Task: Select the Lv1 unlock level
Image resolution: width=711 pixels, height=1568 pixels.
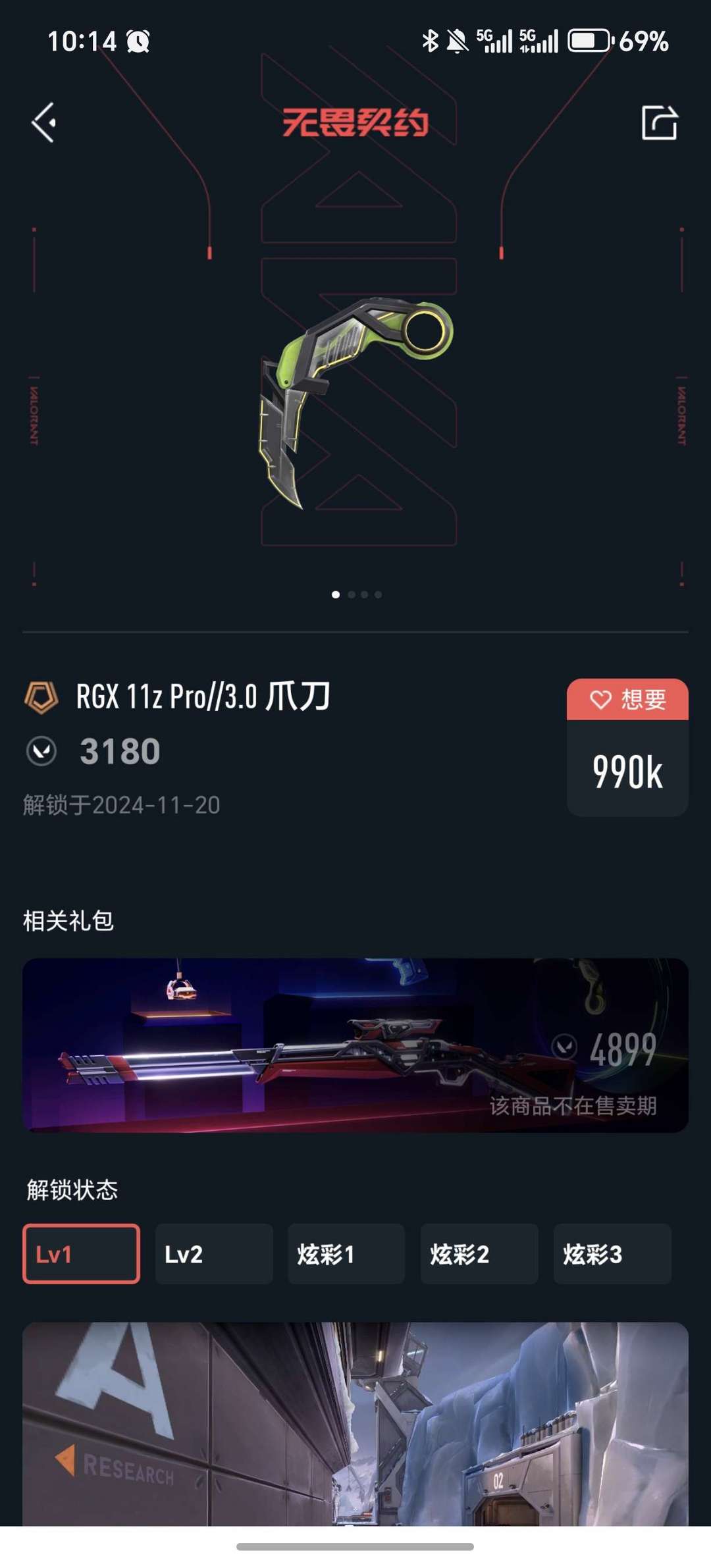Action: click(81, 1254)
